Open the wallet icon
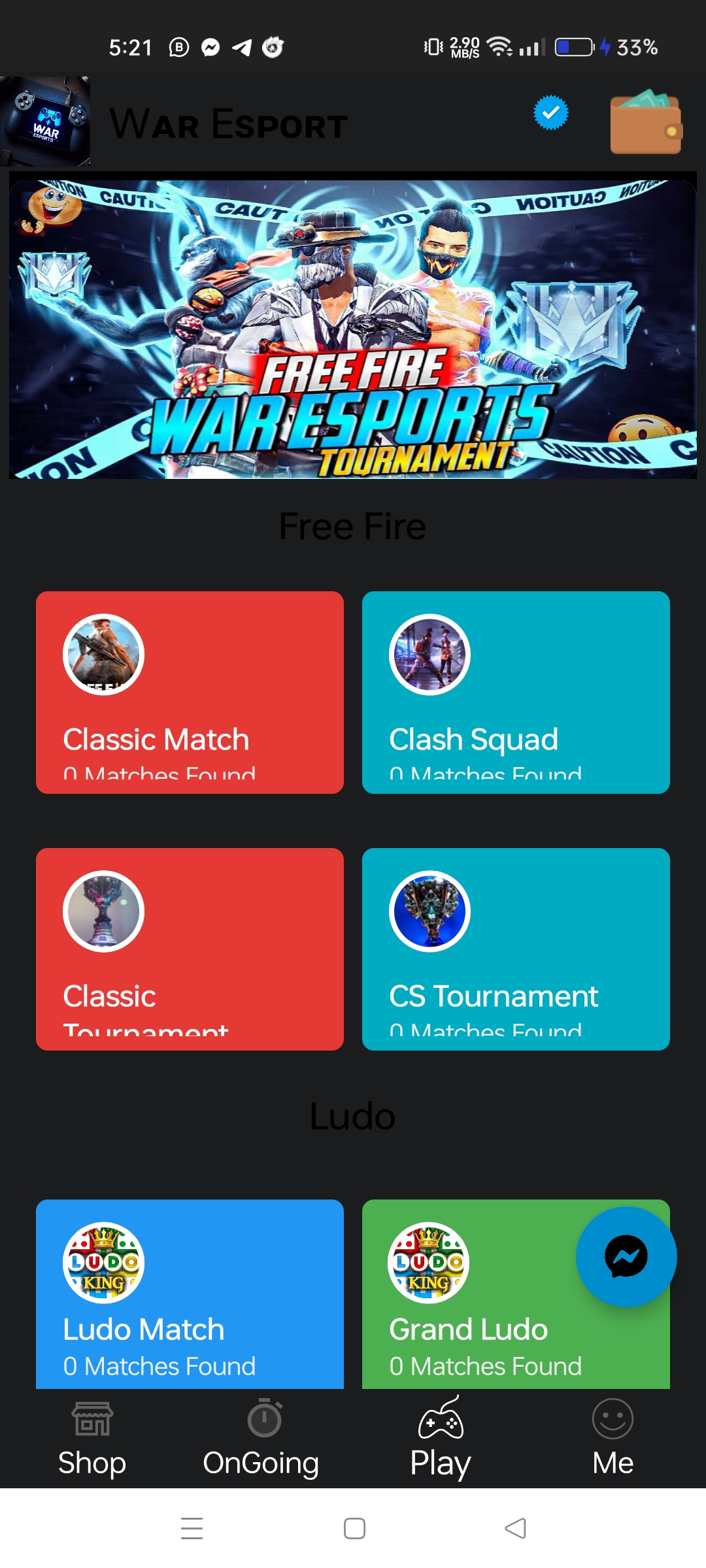The width and height of the screenshot is (706, 1568). (x=646, y=122)
